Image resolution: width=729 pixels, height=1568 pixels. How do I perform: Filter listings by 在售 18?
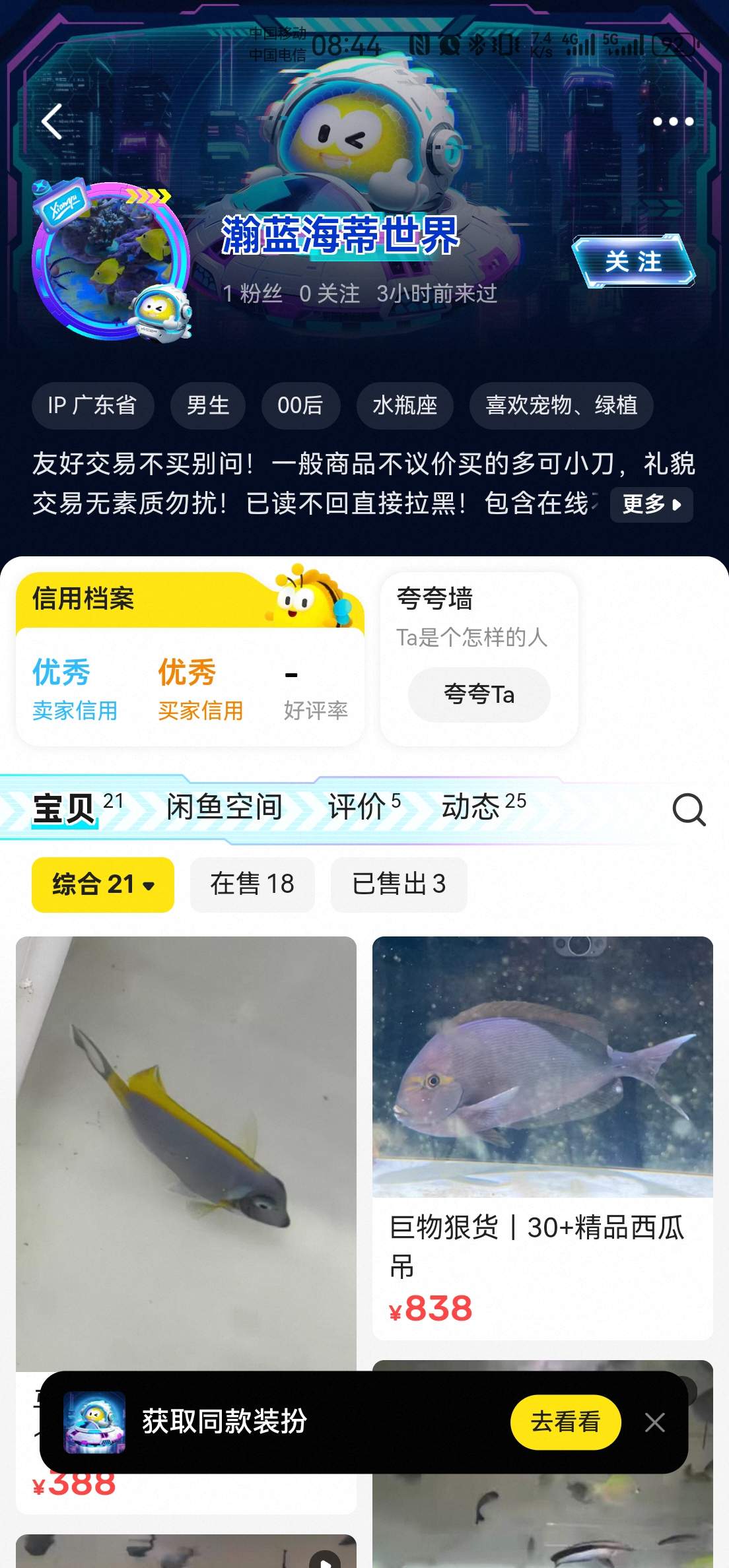point(252,884)
